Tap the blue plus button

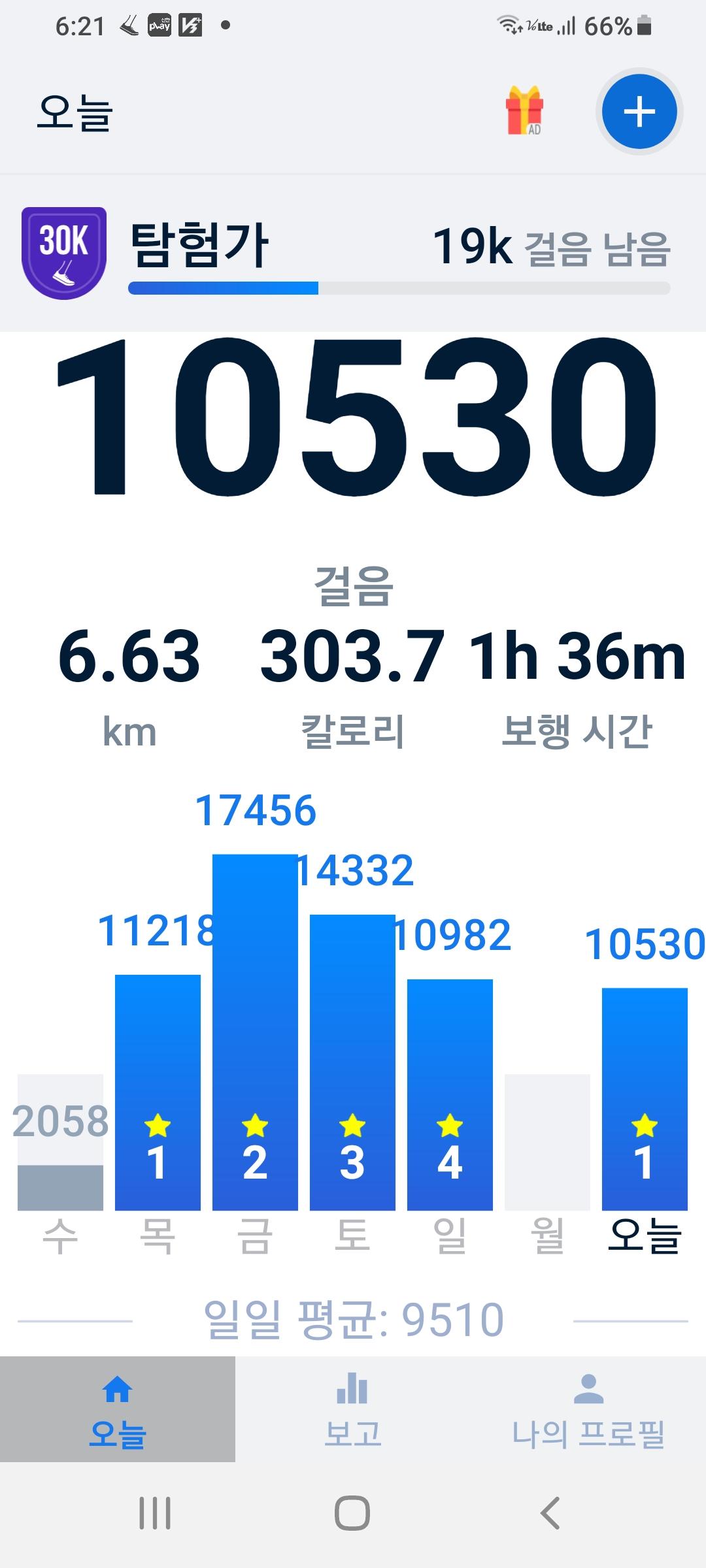tap(639, 112)
